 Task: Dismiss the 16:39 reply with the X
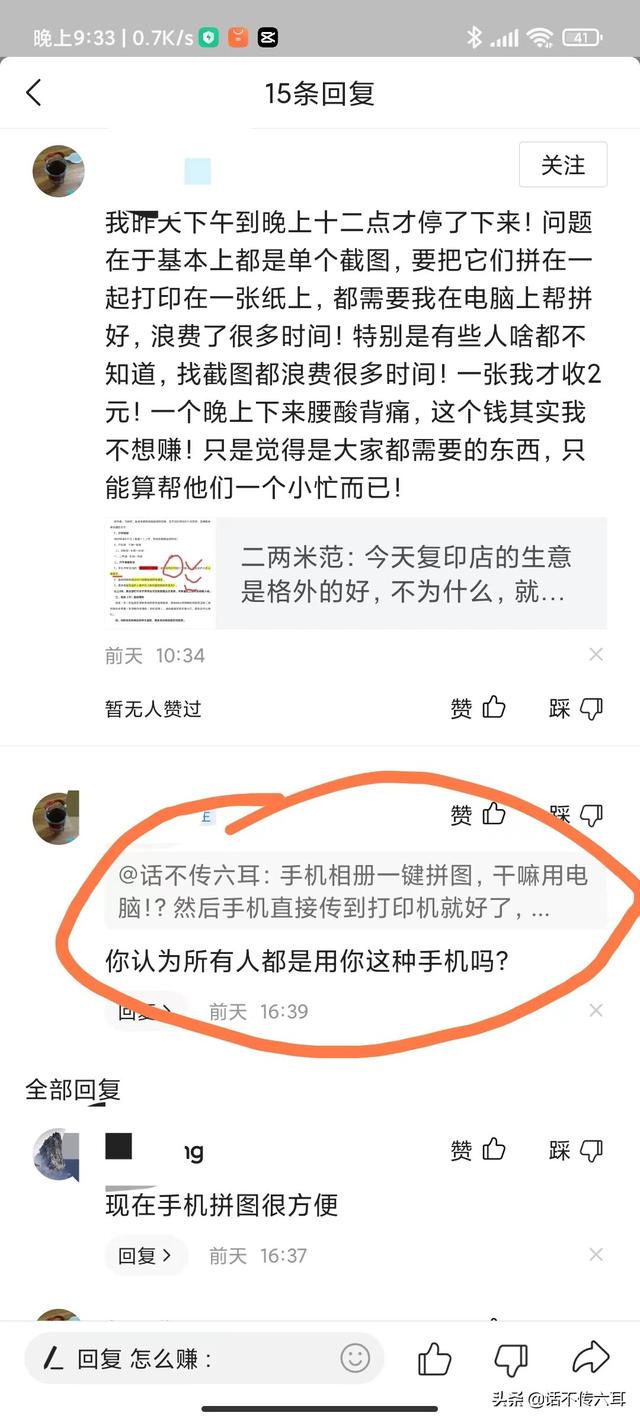(596, 1011)
